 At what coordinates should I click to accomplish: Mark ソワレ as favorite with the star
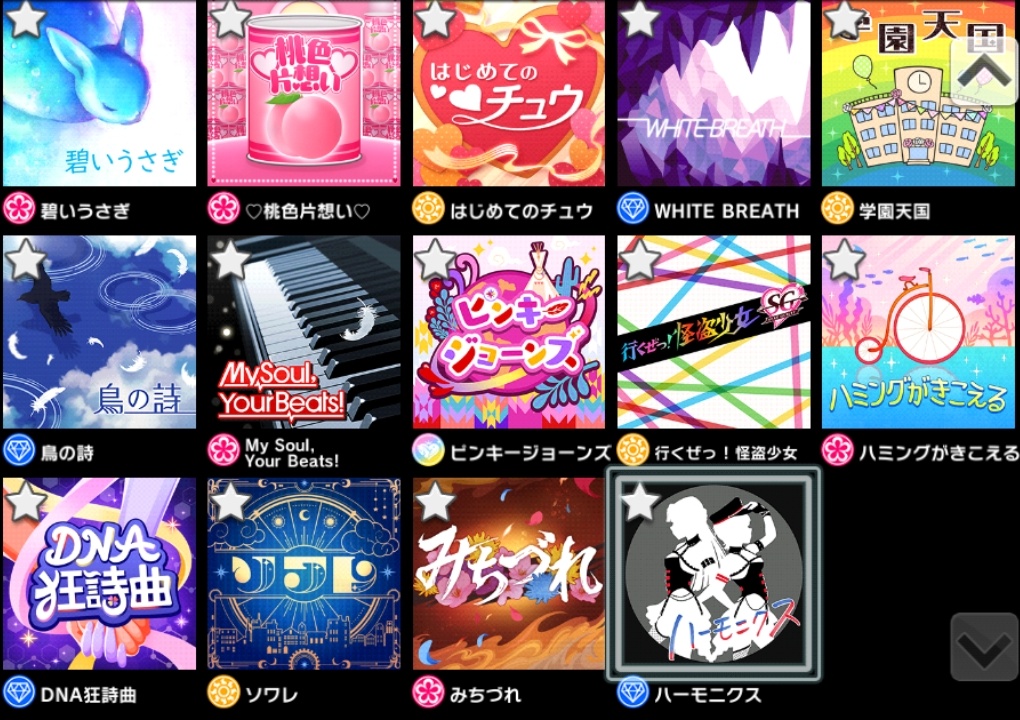[231, 501]
